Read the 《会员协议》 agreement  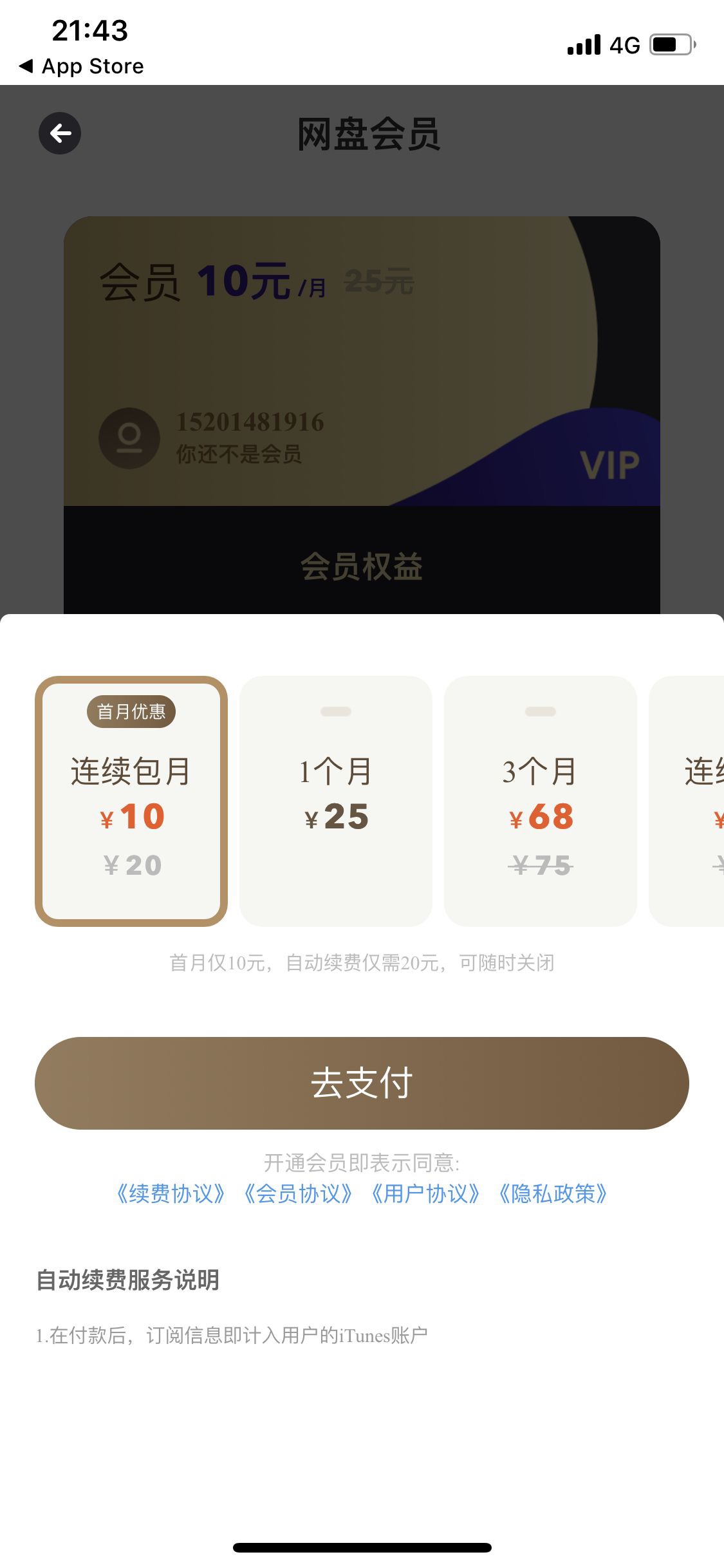pyautogui.click(x=298, y=1194)
